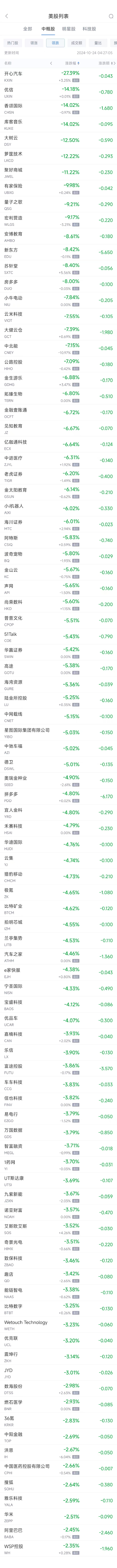
Task: Open the 开心汽车 KXIN stock row
Action: tap(58, 76)
